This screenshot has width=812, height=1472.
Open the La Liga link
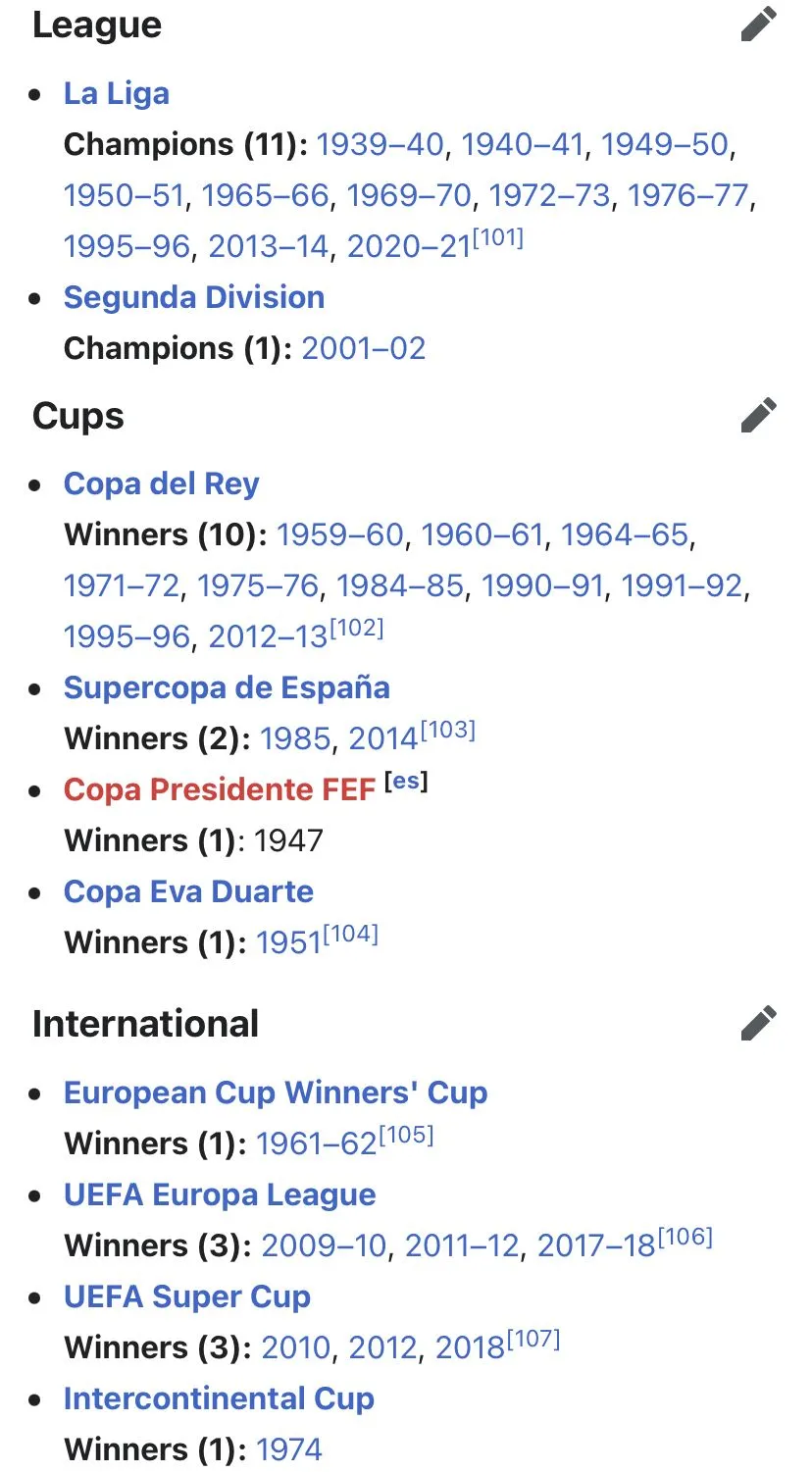[x=116, y=94]
